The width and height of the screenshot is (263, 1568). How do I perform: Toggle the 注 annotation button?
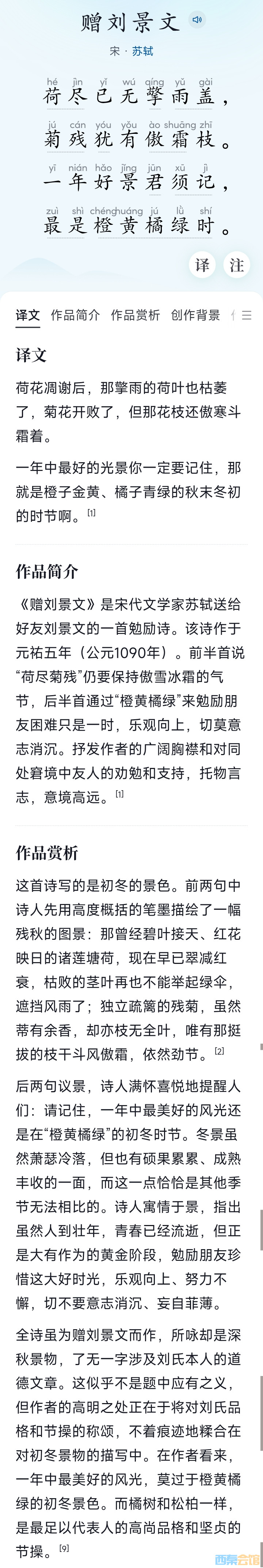point(236,265)
